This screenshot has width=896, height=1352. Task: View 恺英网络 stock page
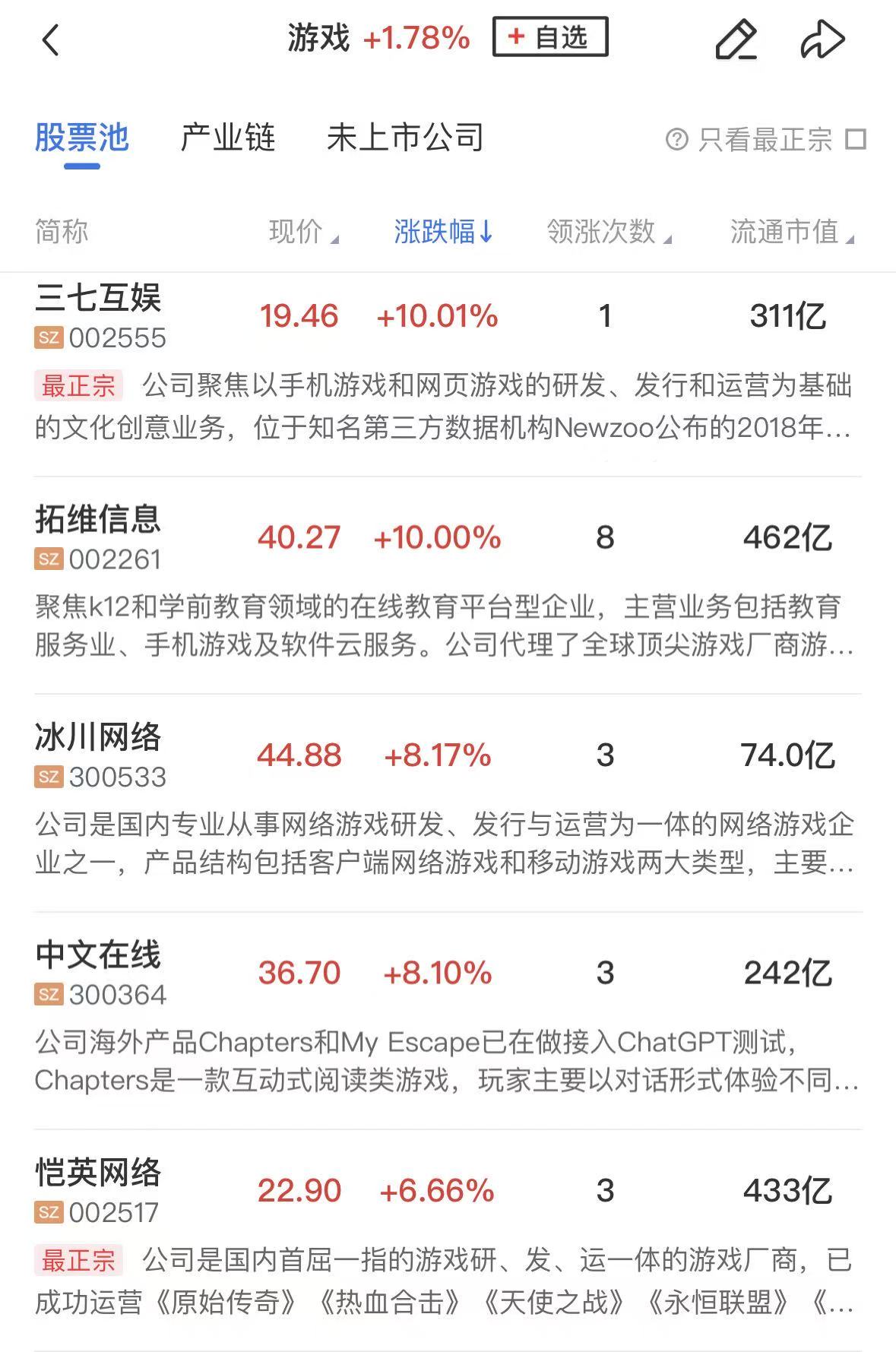coord(99,1189)
